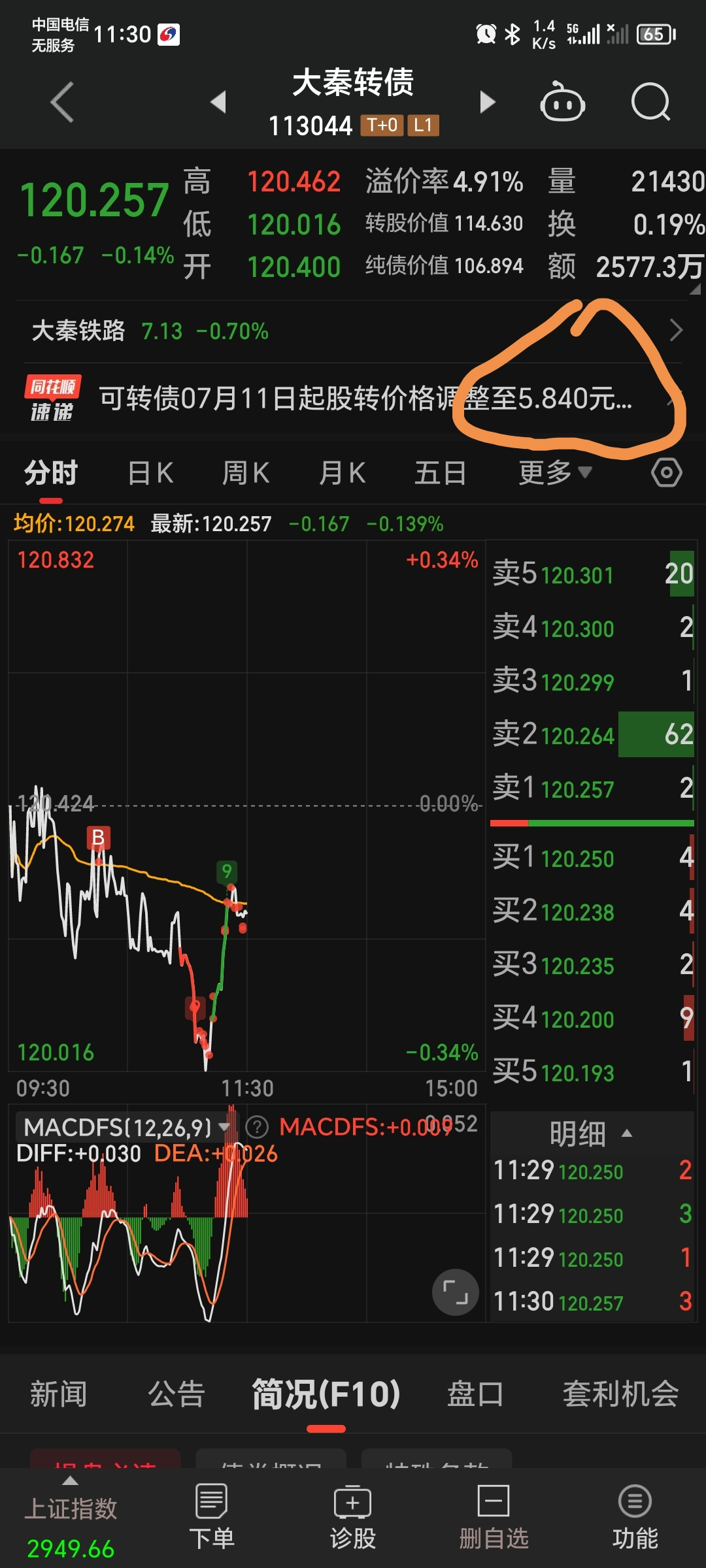This screenshot has height=1568, width=706.
Task: Switch to the previous bond with left triangle
Action: tap(218, 102)
